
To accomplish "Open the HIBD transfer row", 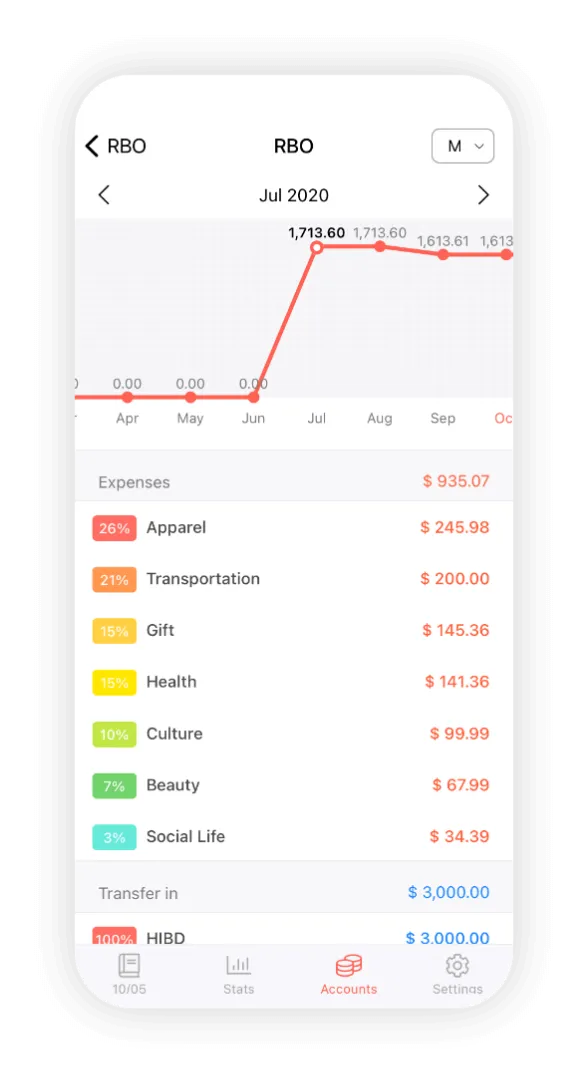I will (x=294, y=931).
